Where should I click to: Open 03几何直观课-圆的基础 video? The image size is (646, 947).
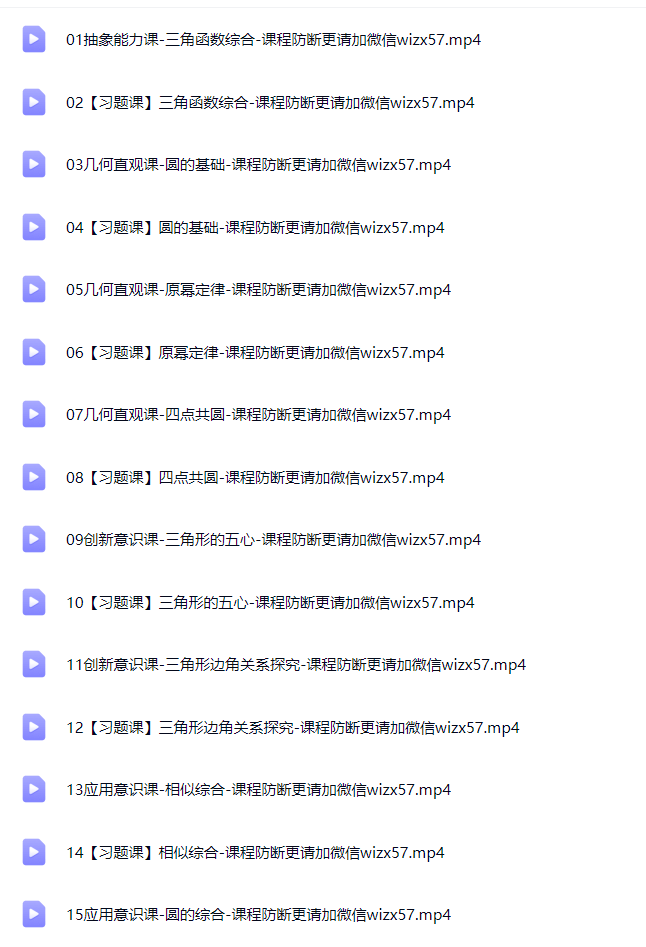click(258, 165)
